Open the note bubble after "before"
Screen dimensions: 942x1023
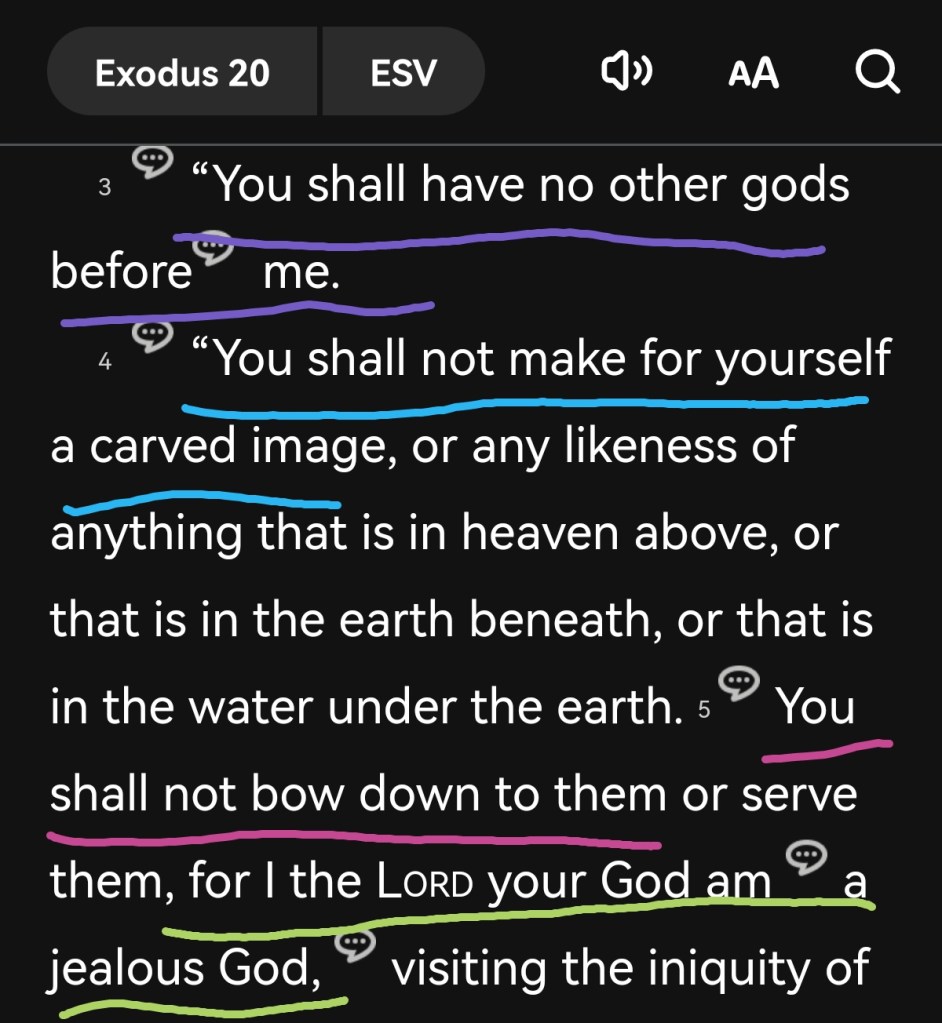click(x=211, y=246)
